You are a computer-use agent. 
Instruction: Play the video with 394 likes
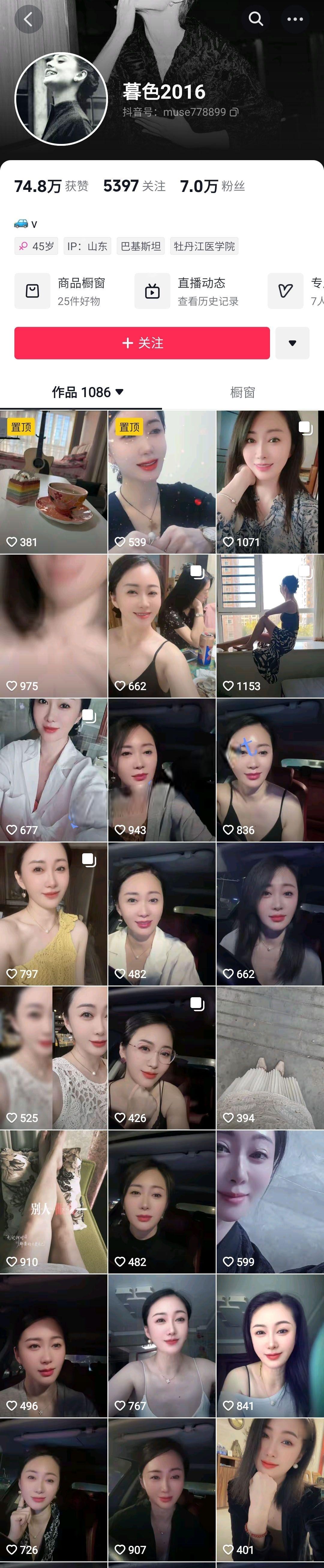tap(270, 1058)
